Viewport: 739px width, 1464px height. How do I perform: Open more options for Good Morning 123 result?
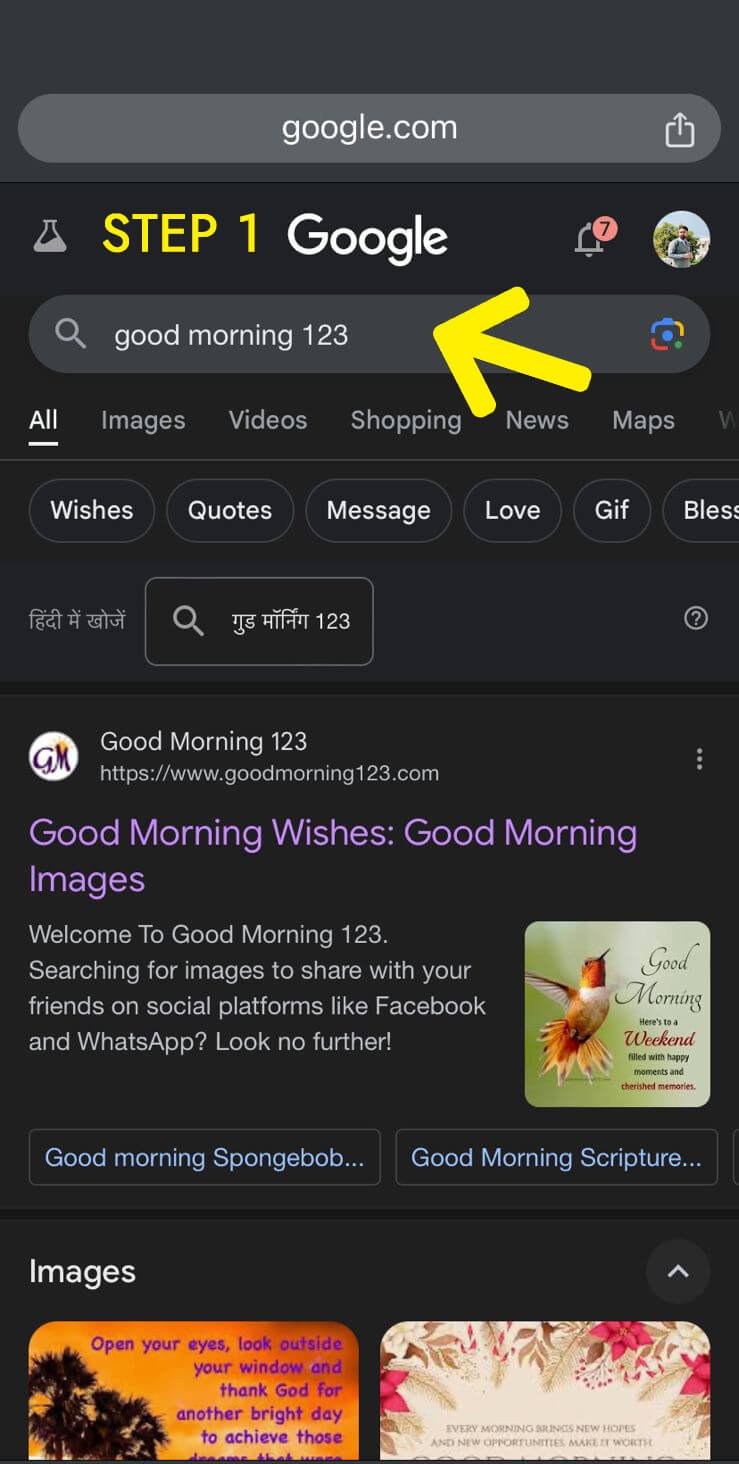tap(699, 760)
